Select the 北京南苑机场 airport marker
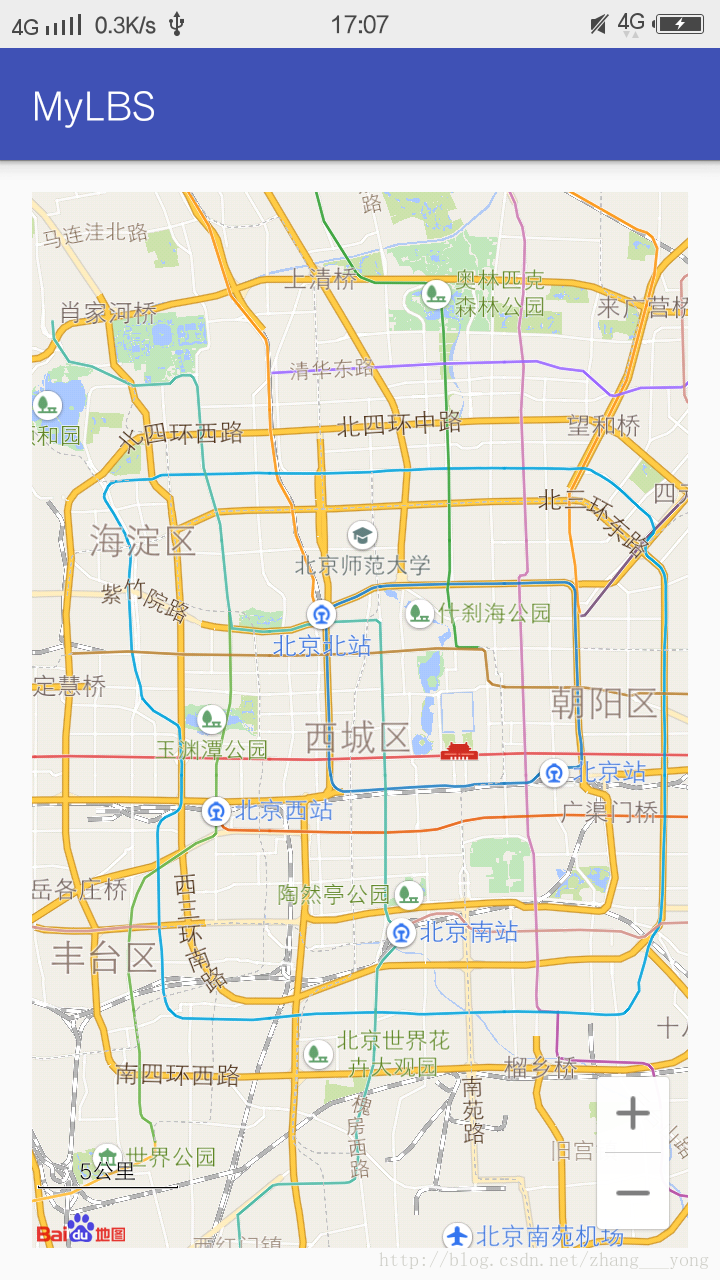The width and height of the screenshot is (720, 1280). point(458,1236)
